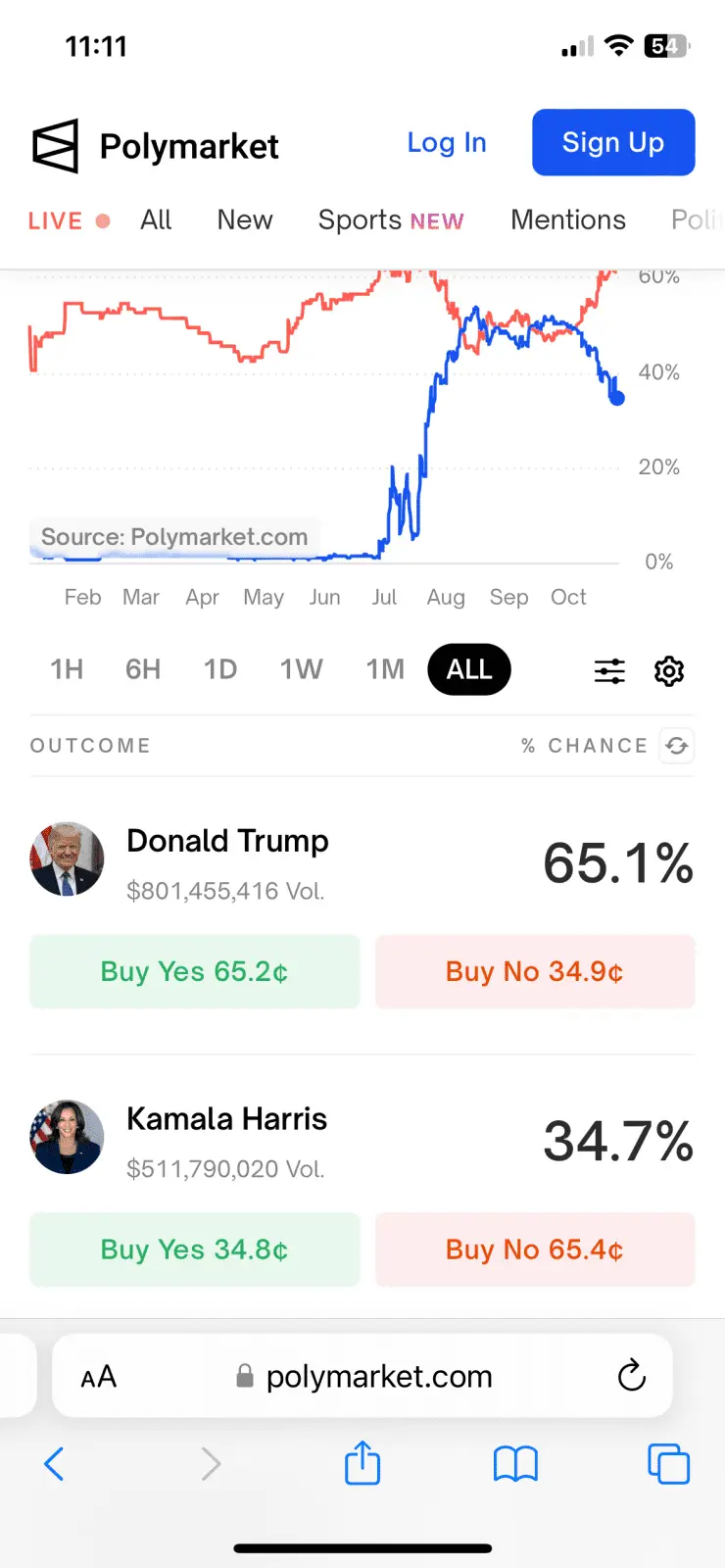Viewport: 725px width, 1568px height.
Task: Set chart range to 1H
Action: pos(67,669)
